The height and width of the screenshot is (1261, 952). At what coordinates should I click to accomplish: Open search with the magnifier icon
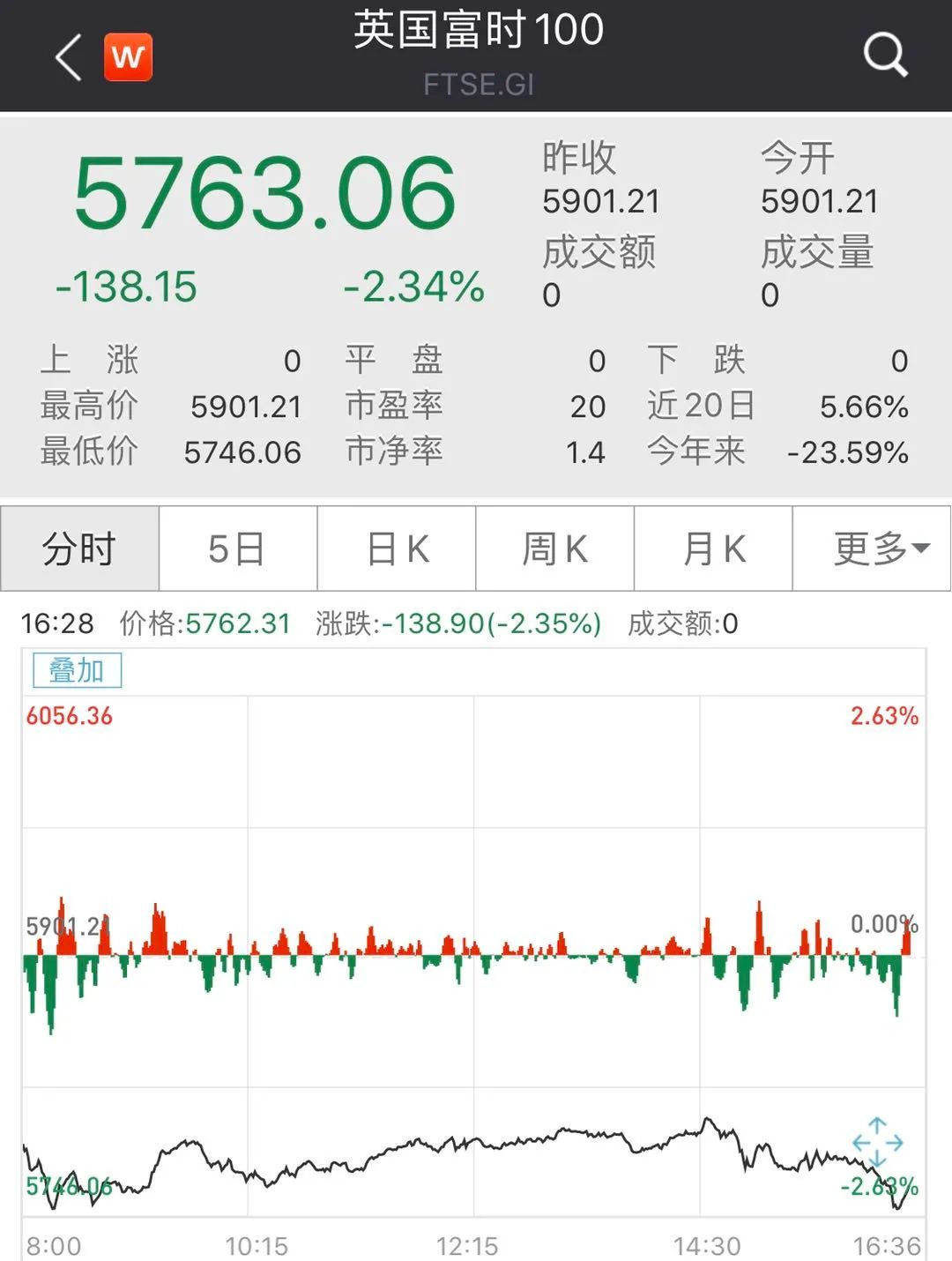click(884, 56)
